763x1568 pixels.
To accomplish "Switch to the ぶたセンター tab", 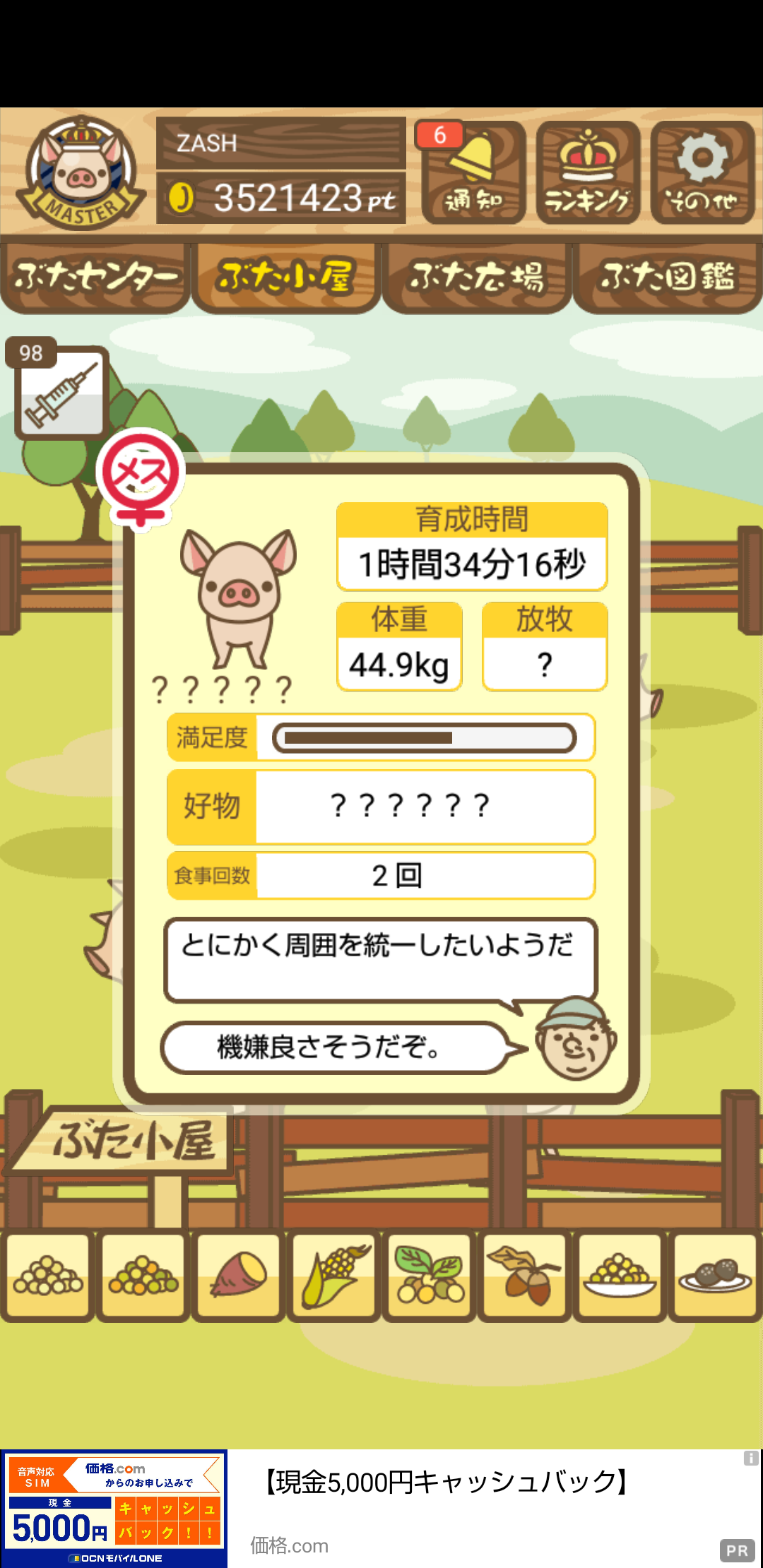I will [x=95, y=278].
